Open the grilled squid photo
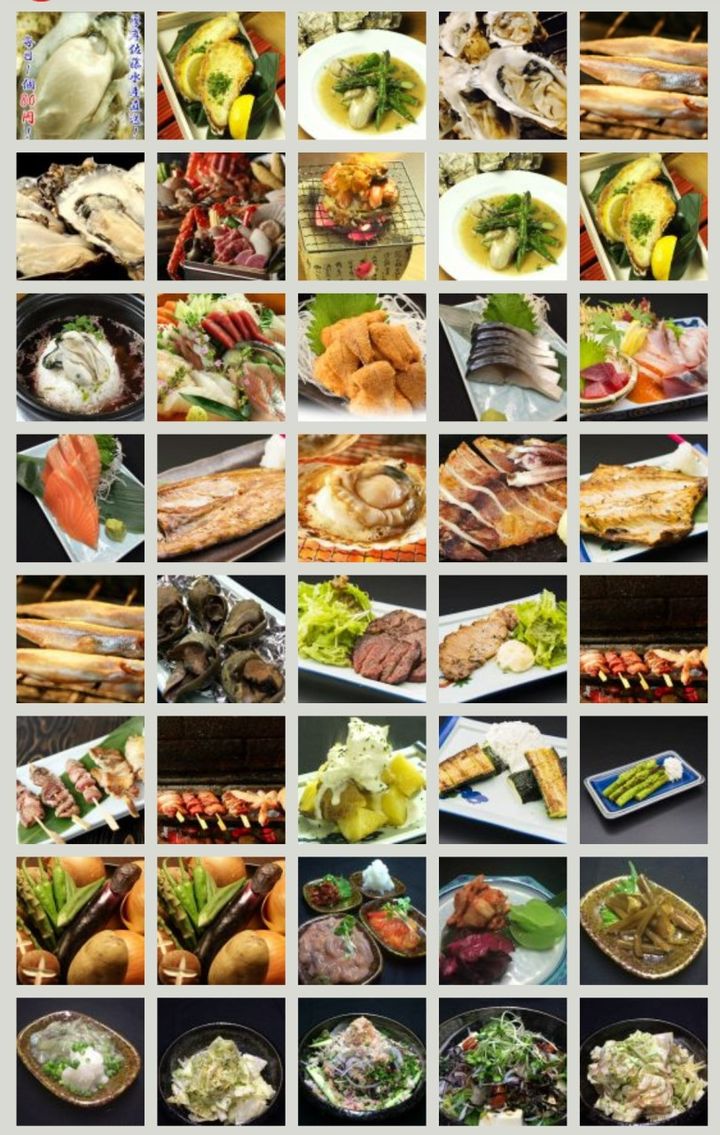Image resolution: width=720 pixels, height=1135 pixels. 502,498
